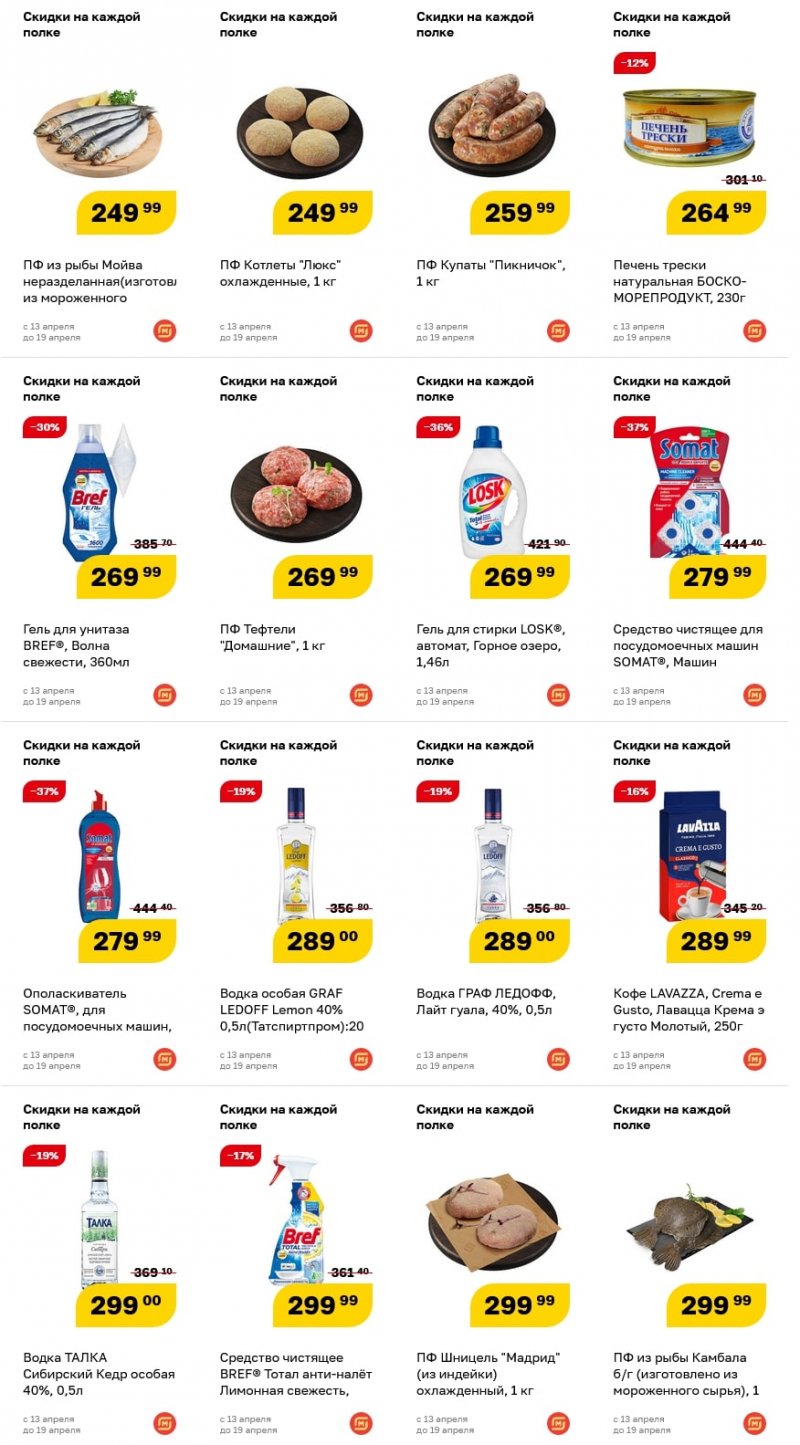Open the SOMAT dishwasher cleaner card
800x1445 pixels.
click(x=690, y=540)
